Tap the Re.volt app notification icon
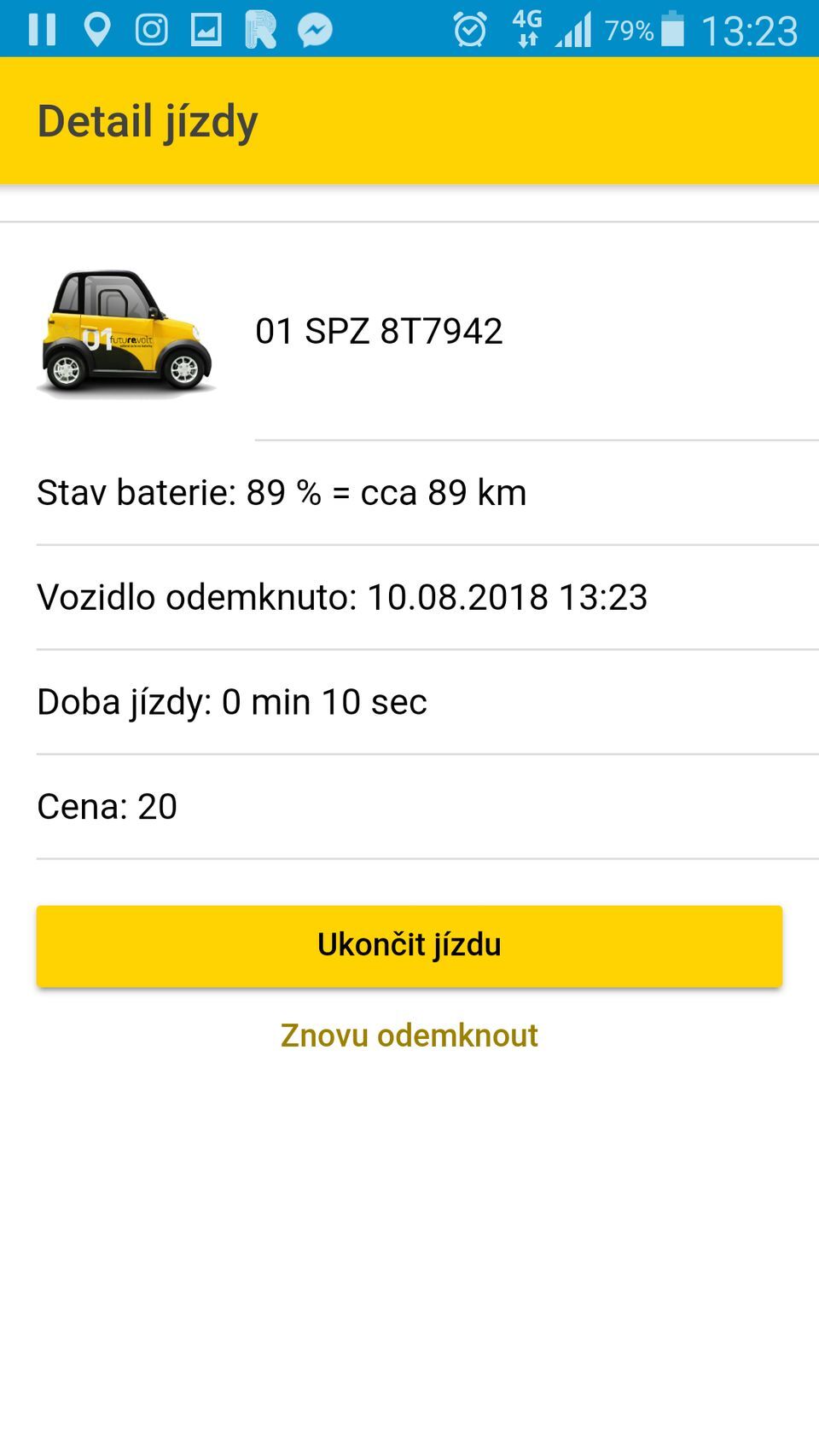 262,29
